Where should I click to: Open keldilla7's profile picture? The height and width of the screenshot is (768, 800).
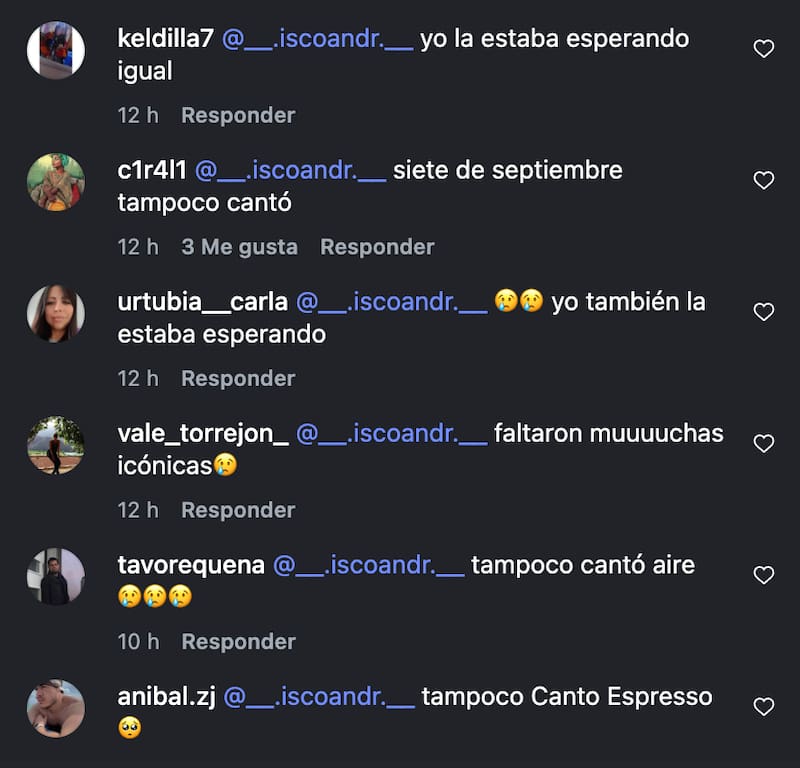click(56, 50)
